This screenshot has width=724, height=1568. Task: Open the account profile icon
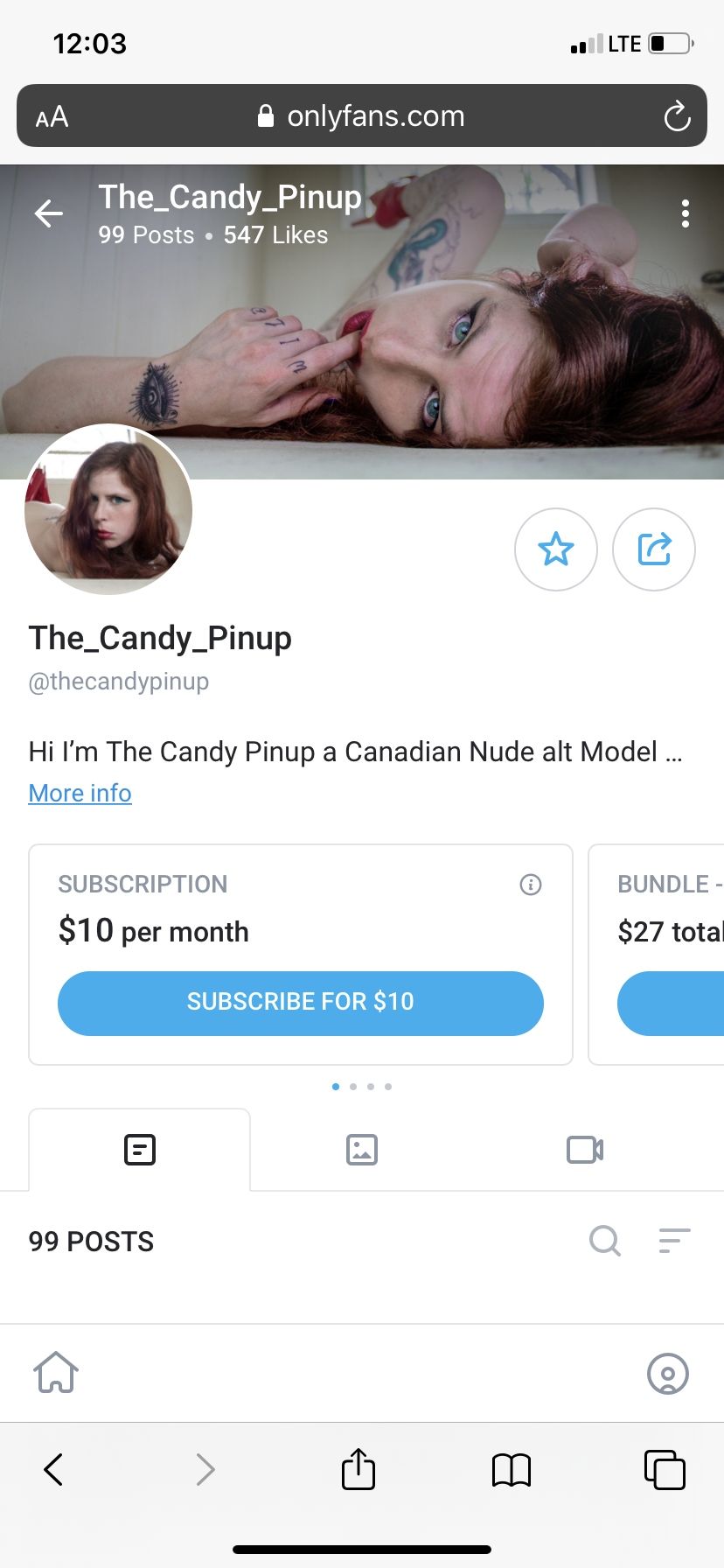(668, 1373)
